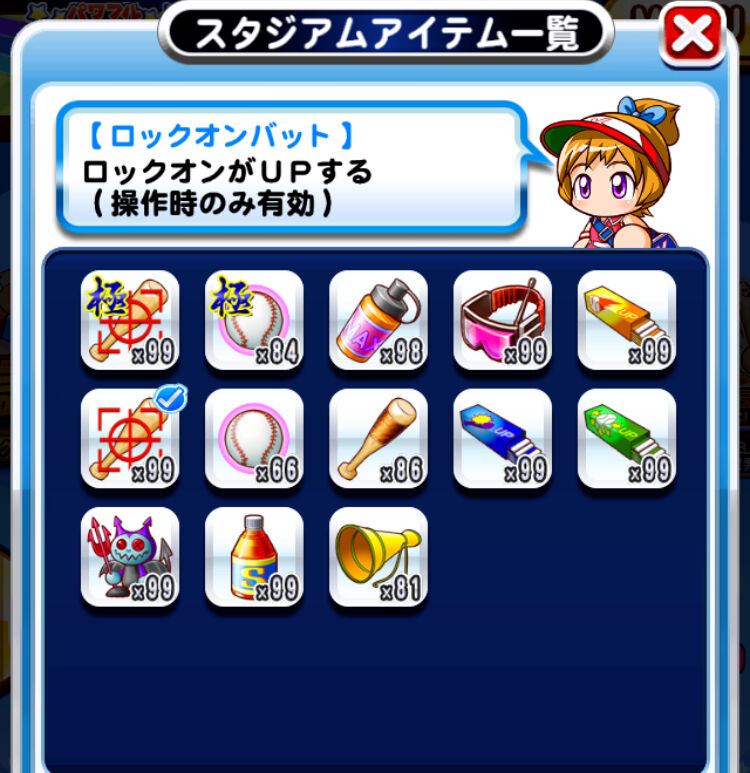Choose the wooden bat item x86

(x=379, y=439)
